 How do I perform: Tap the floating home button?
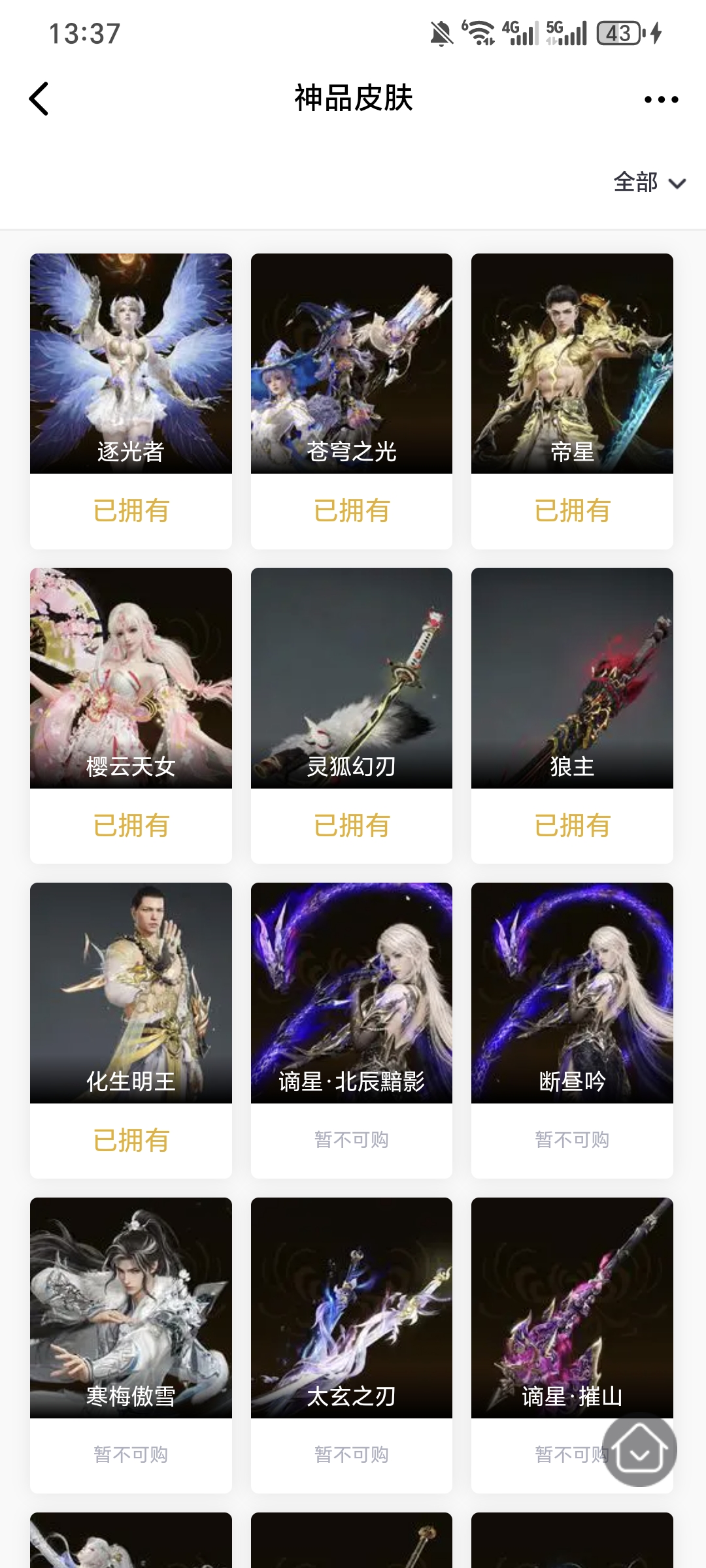coord(639,1450)
